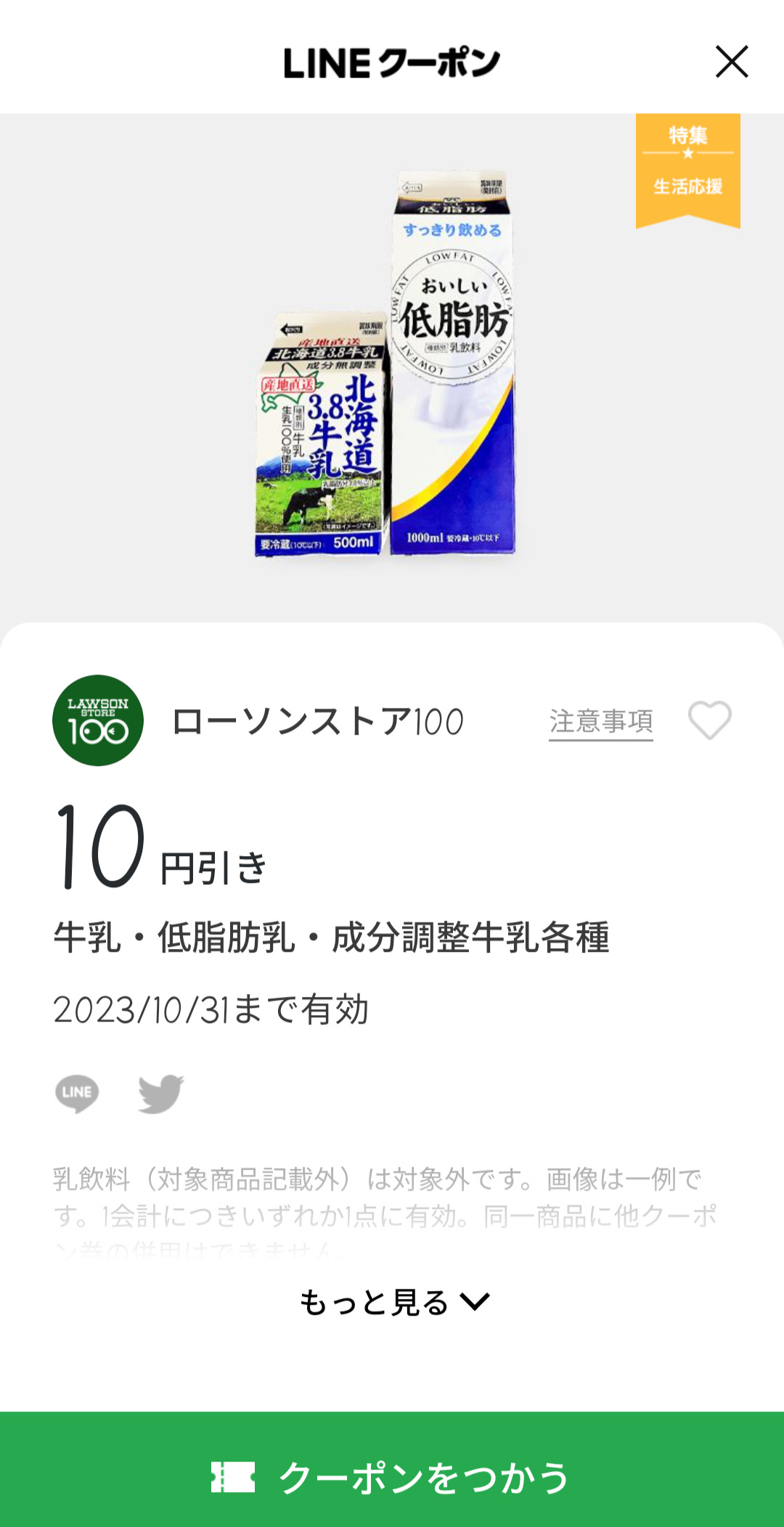
Task: Share the coupon on Twitter
Action: (x=160, y=1094)
